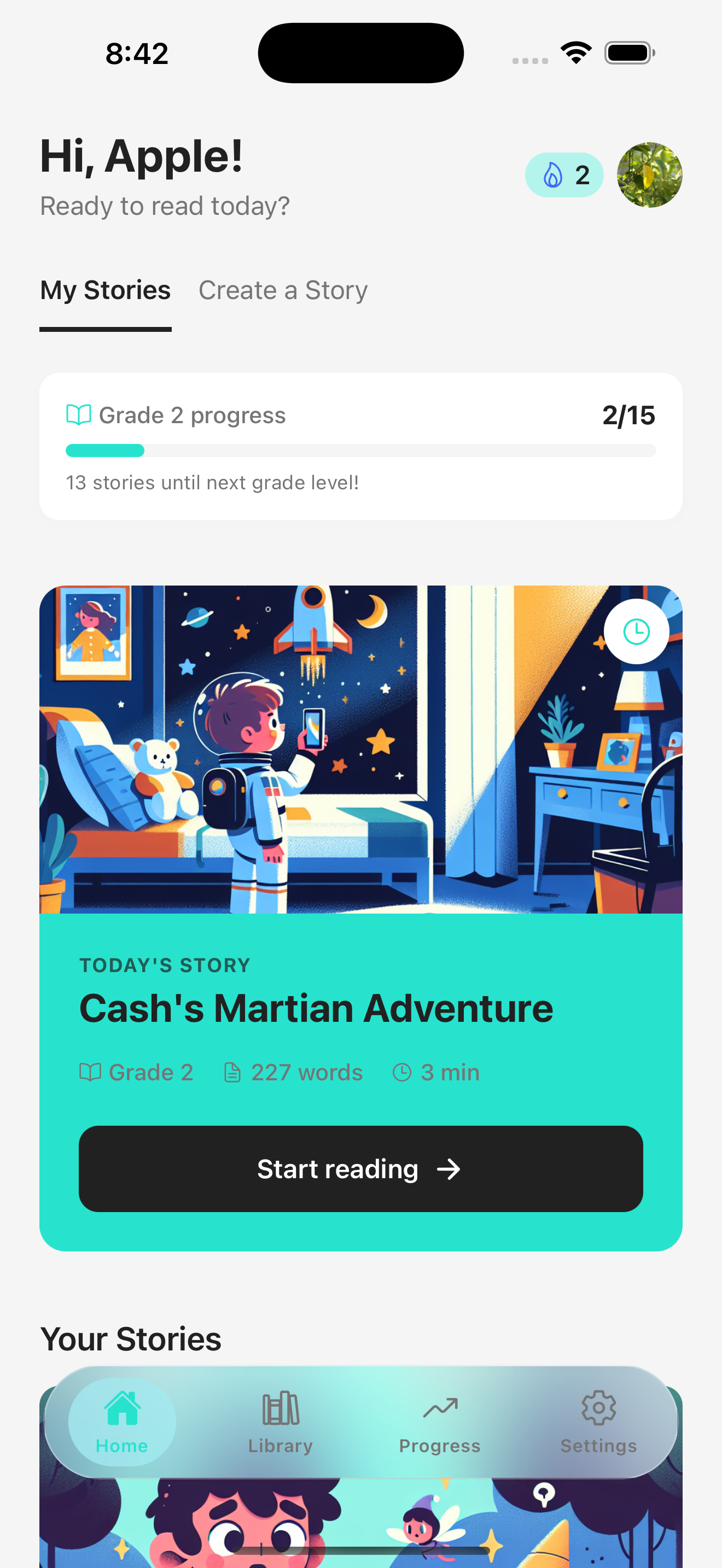Open the Progress tab
The image size is (722, 1568).
click(x=440, y=1423)
